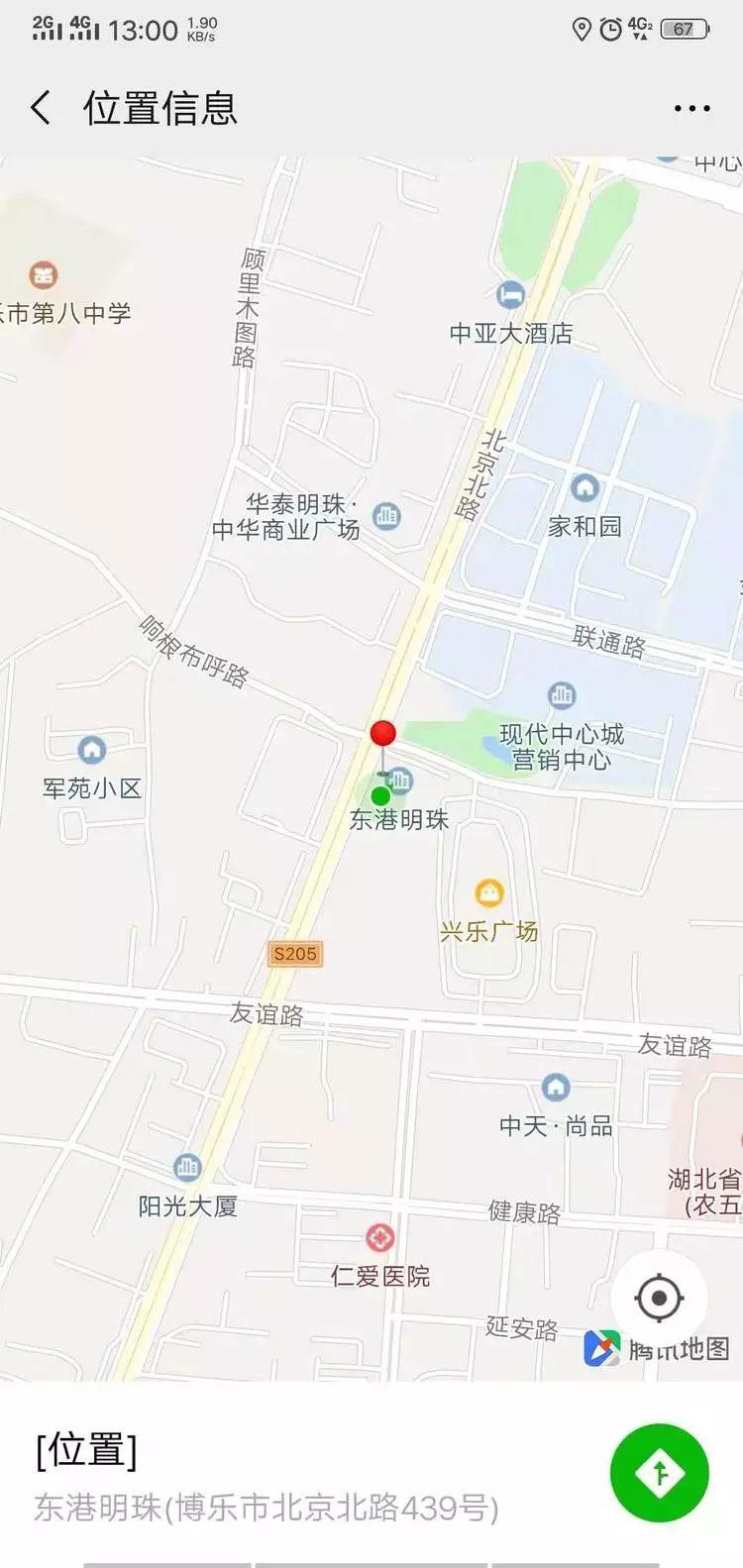The height and width of the screenshot is (1568, 743).
Task: Select the 中亚大酒店 hotel marker
Action: [511, 295]
